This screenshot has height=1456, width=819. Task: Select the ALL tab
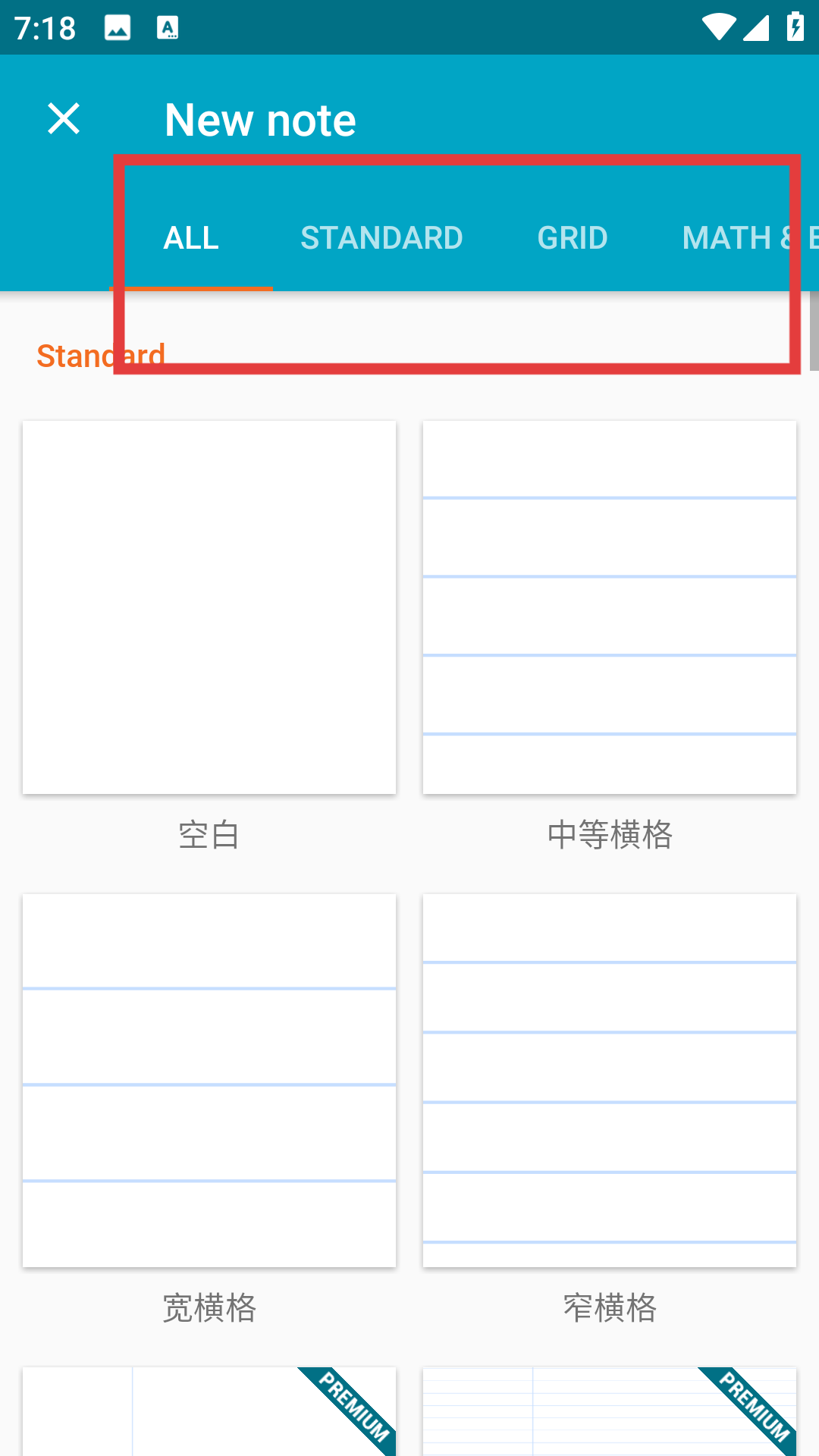point(191,238)
